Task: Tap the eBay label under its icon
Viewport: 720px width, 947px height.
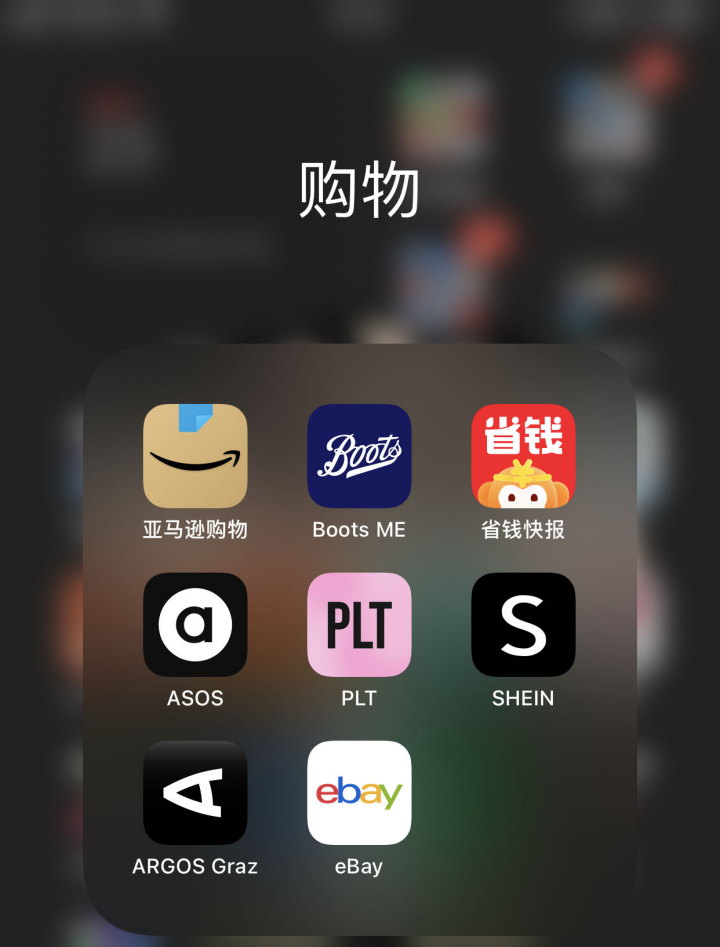Action: (359, 866)
